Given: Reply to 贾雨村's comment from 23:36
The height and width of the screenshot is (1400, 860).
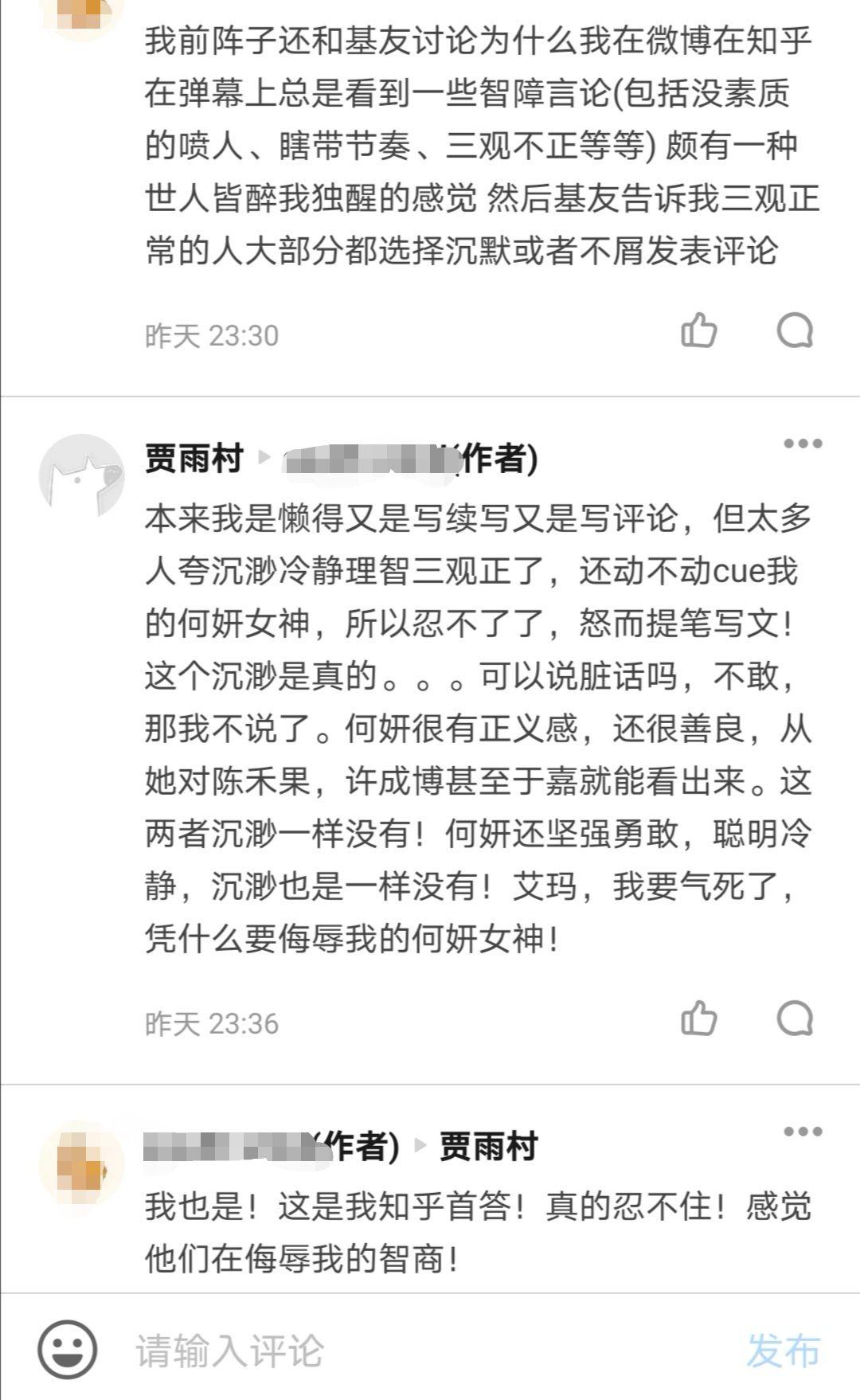Looking at the screenshot, I should coord(795,1019).
